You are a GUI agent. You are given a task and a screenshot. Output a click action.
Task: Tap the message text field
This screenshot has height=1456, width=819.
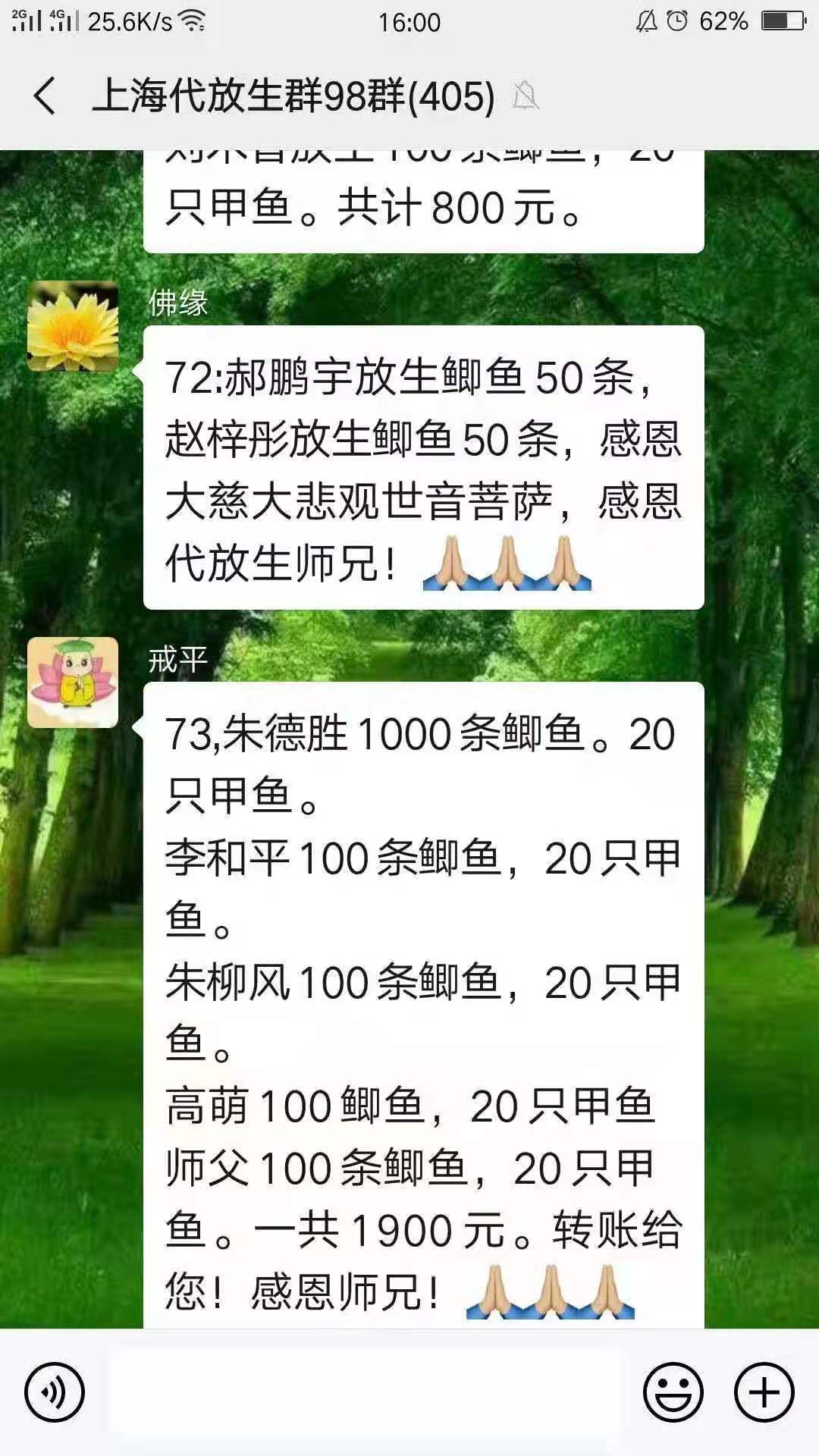coord(364,1392)
